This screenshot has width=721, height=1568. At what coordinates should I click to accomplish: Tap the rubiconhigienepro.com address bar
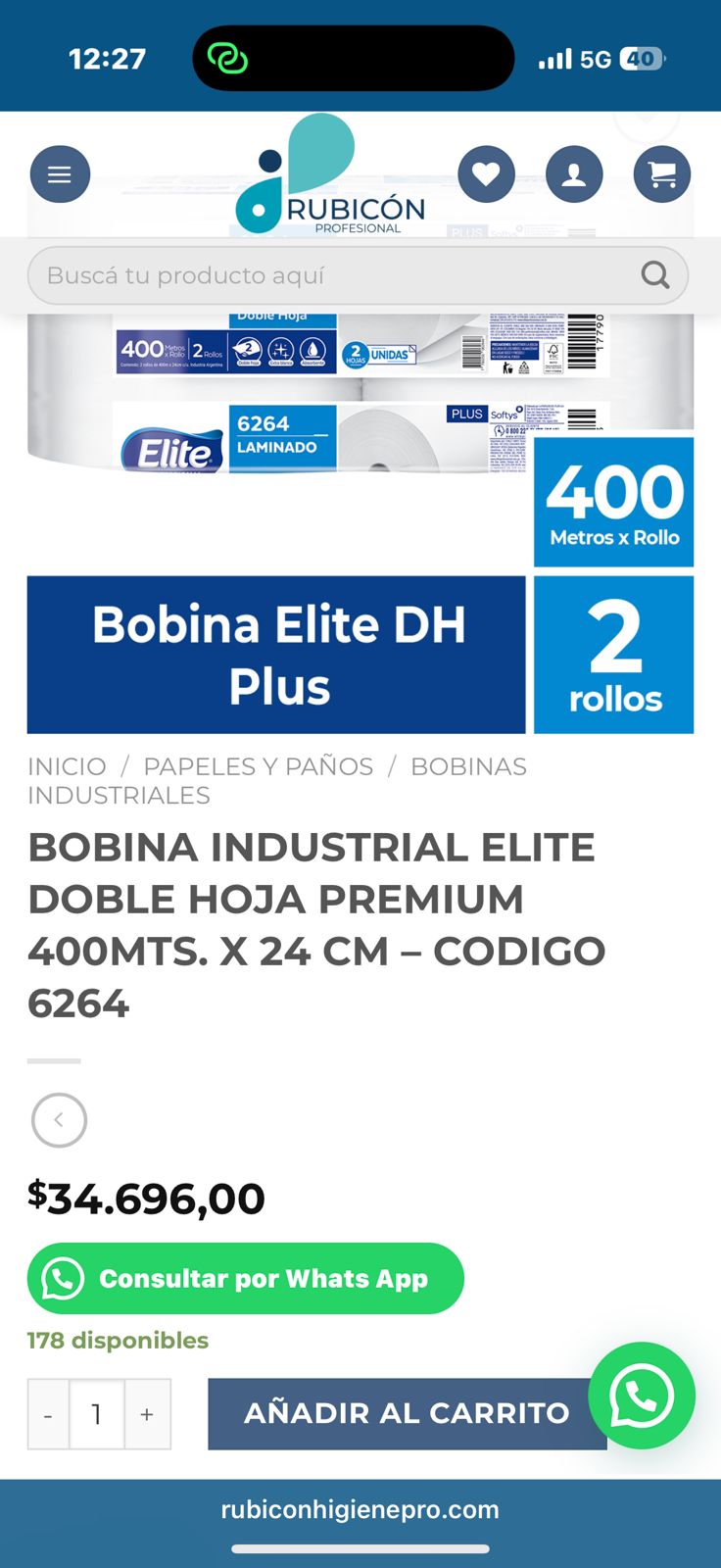click(x=360, y=1509)
